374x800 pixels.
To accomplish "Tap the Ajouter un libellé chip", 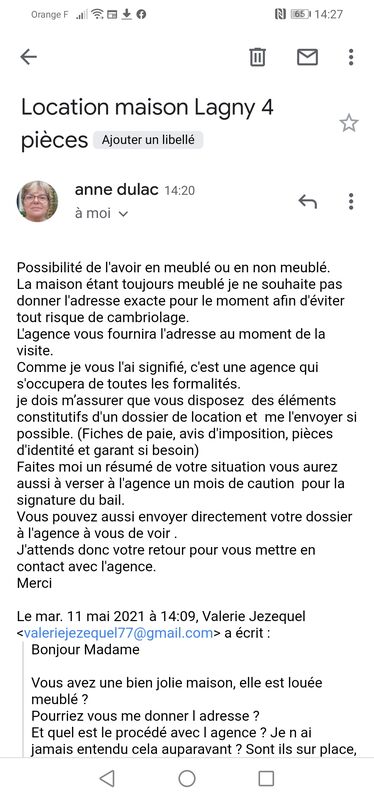I will pyautogui.click(x=148, y=140).
